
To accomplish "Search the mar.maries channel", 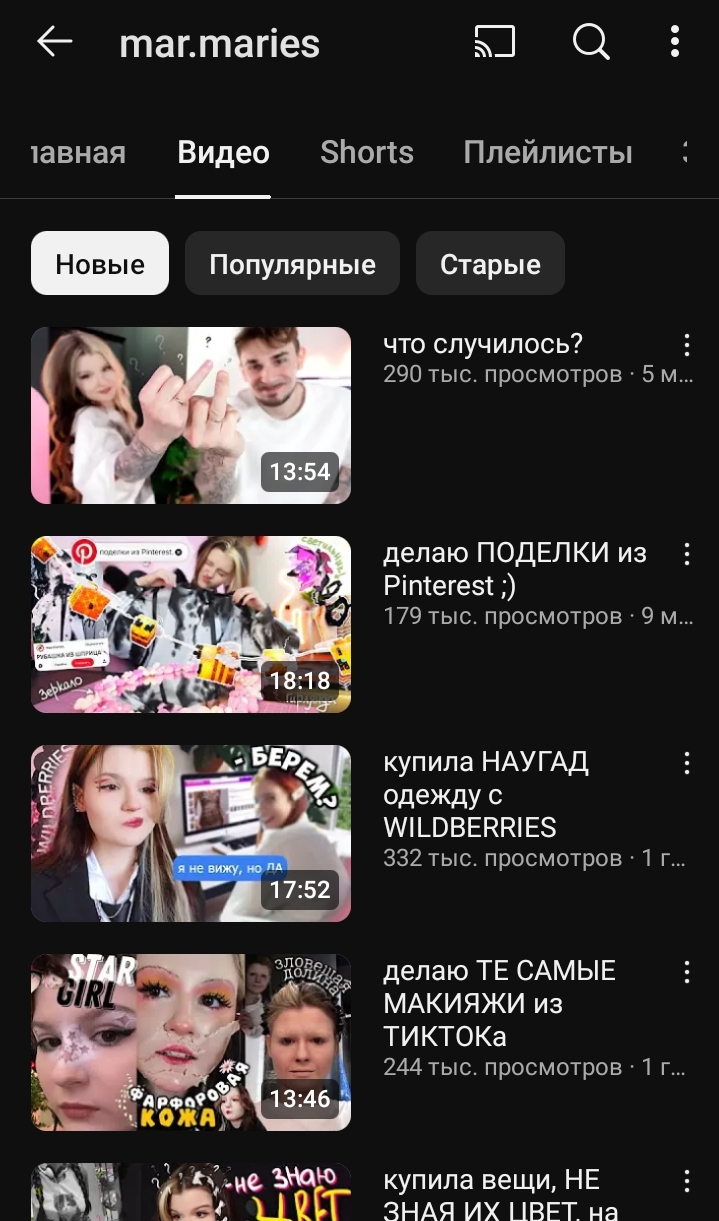I will coord(591,42).
